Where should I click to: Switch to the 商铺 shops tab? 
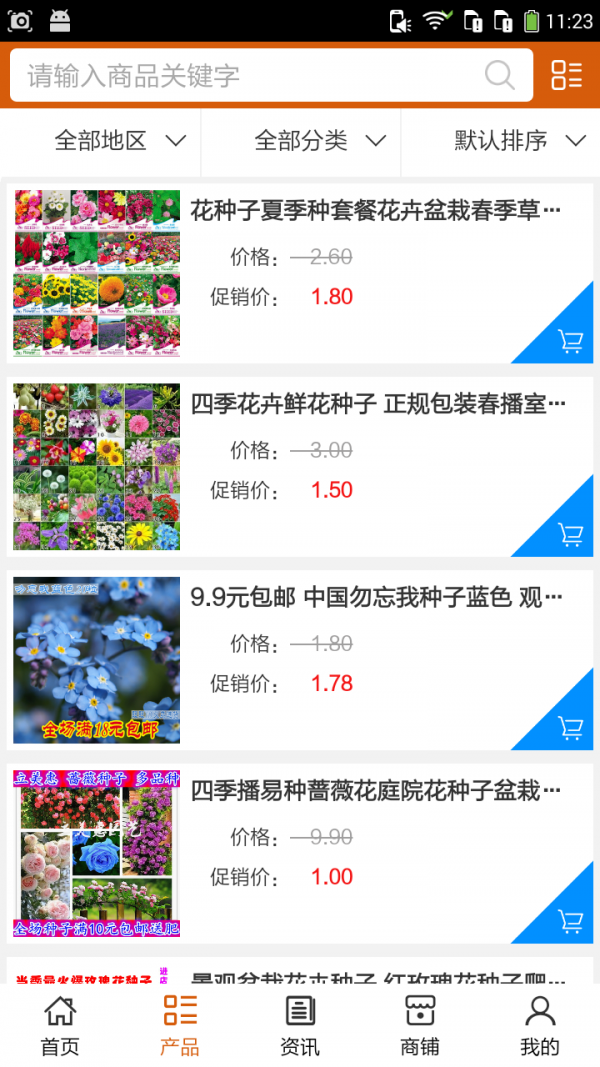(420, 1026)
